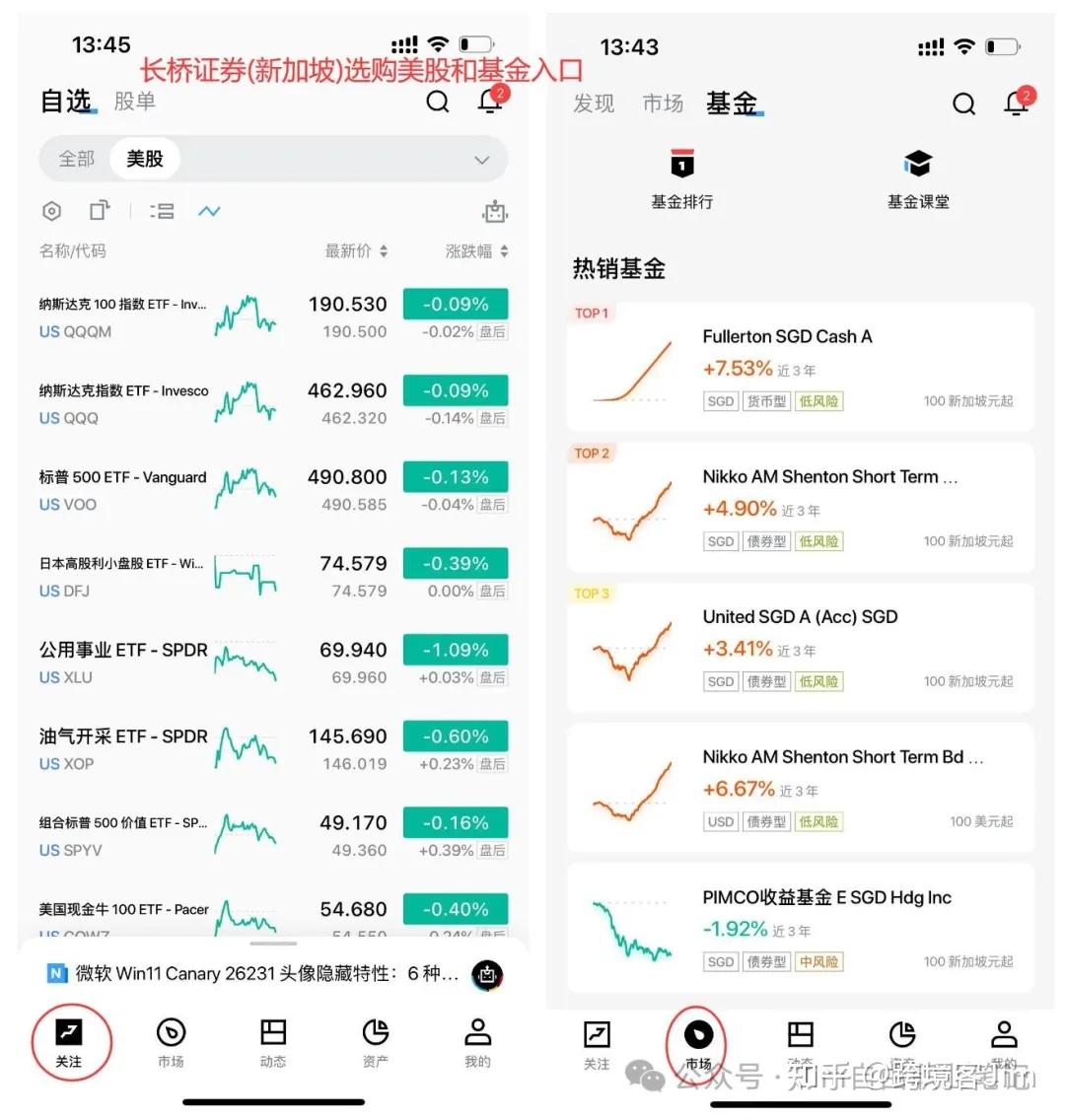Switch to the 发现 tab
The width and height of the screenshot is (1065, 1120).
(x=593, y=105)
